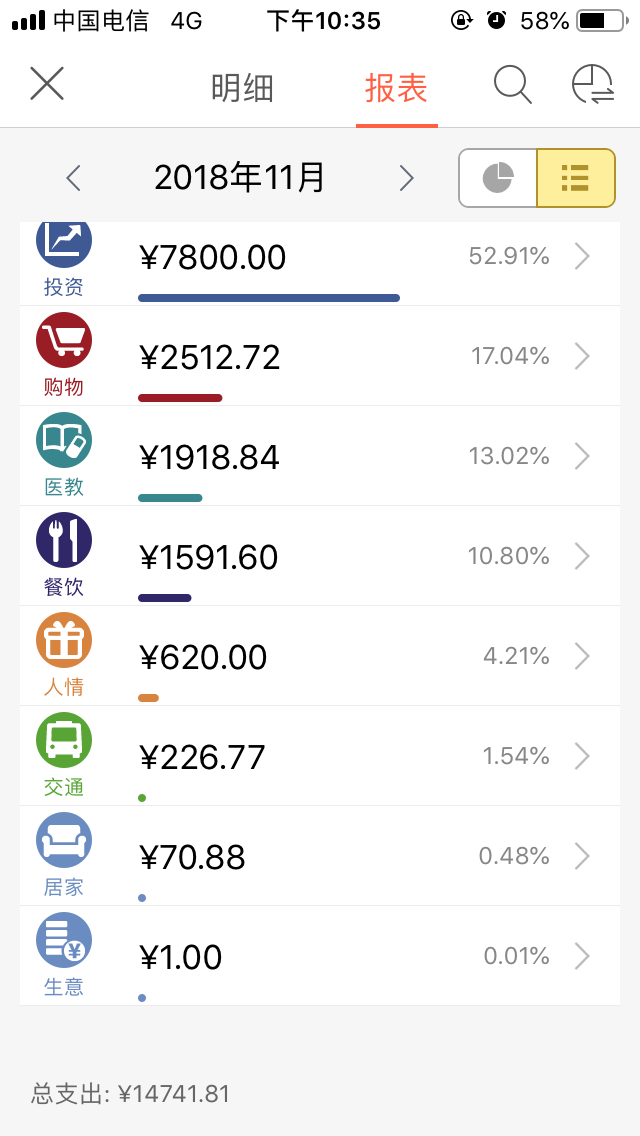
Task: Open 交通 category expenses
Action: pos(320,756)
